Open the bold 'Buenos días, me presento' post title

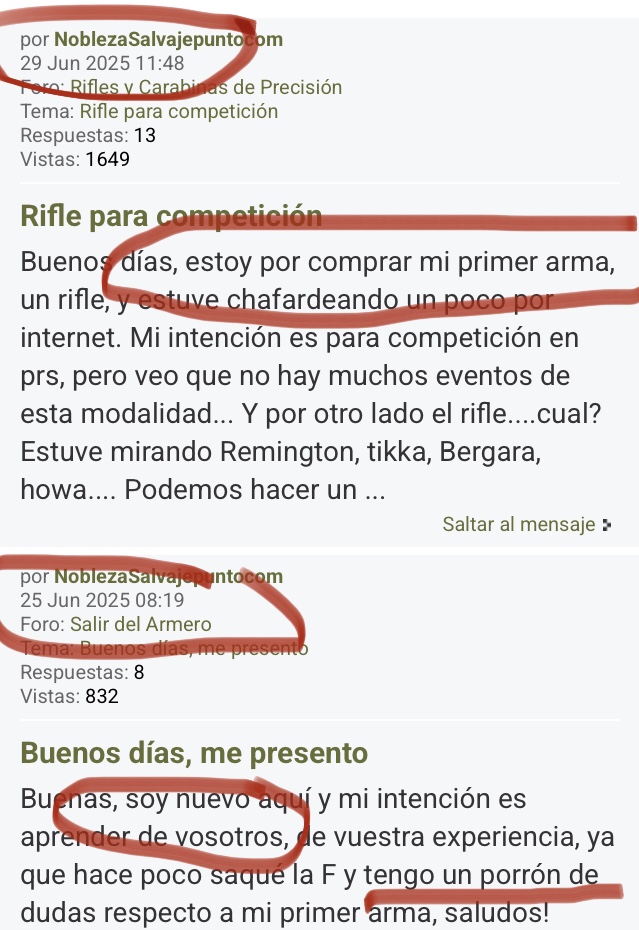194,753
